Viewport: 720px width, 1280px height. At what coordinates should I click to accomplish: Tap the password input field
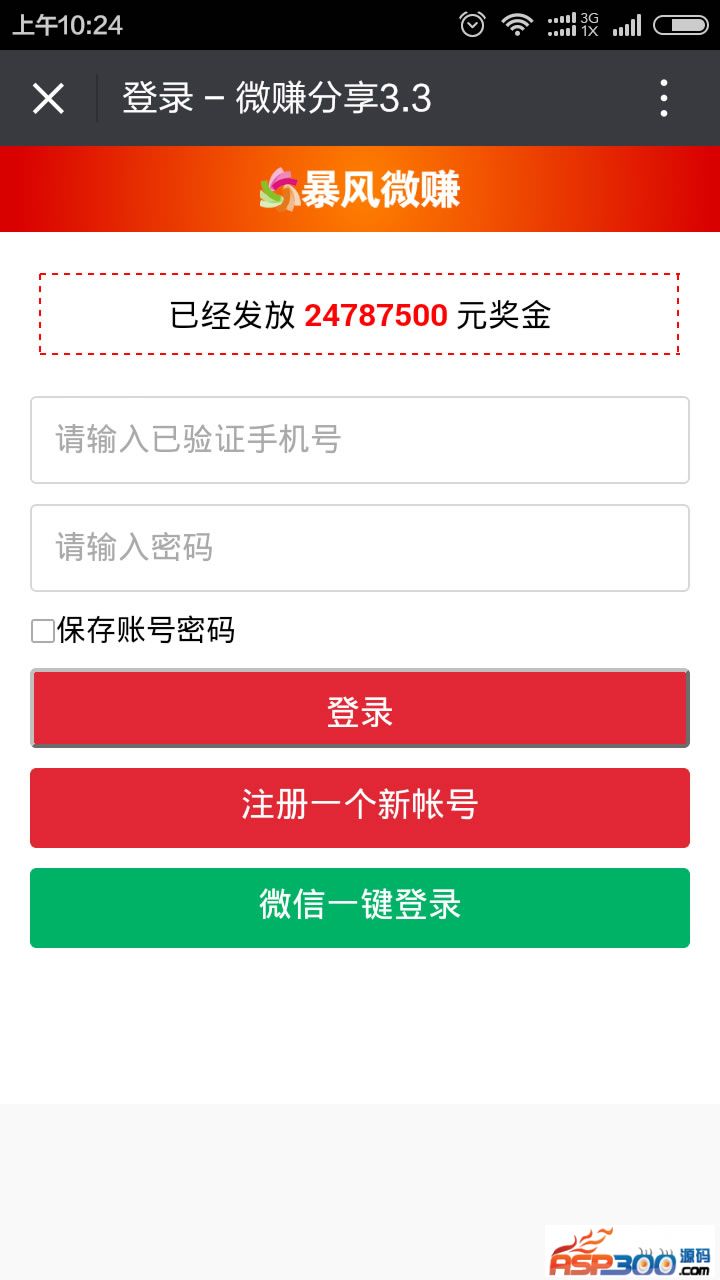point(360,548)
